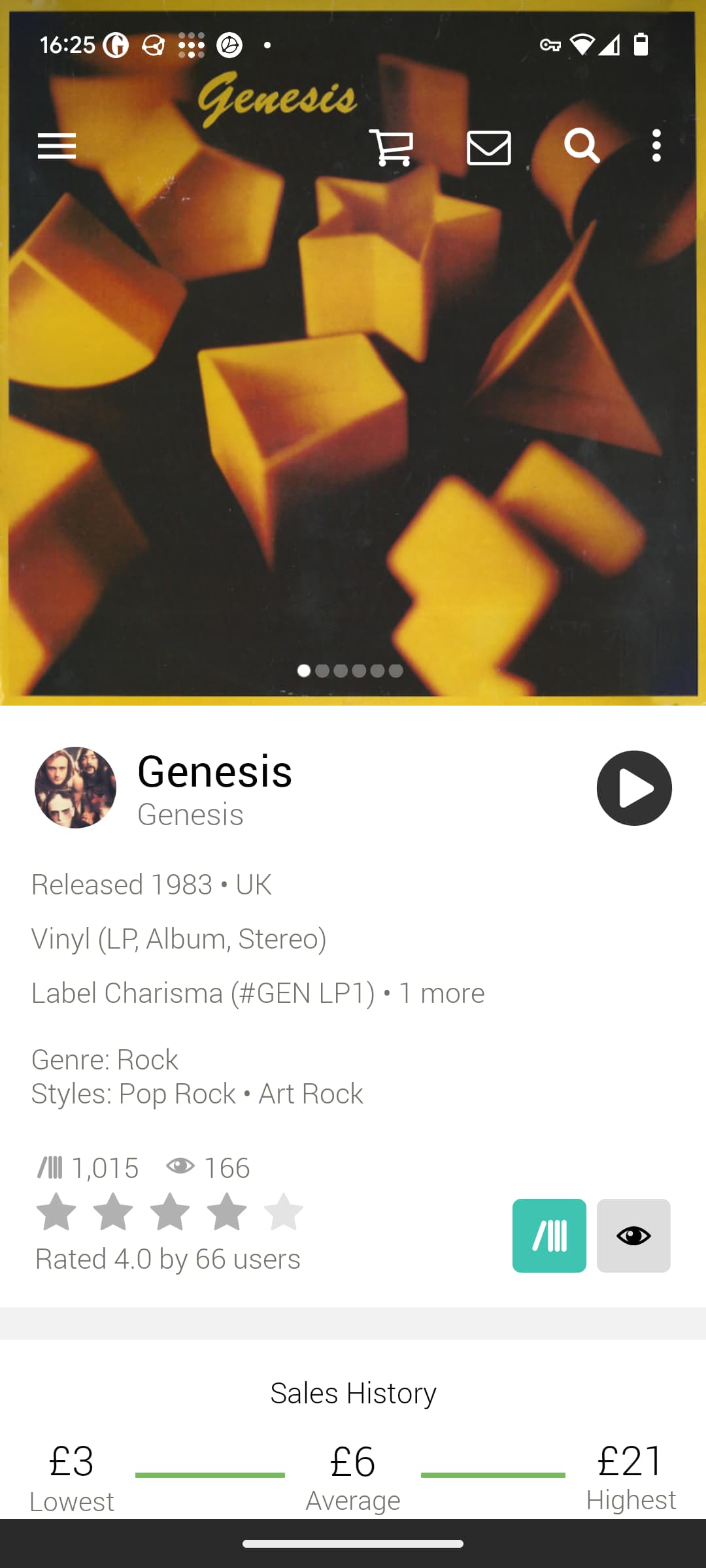Add release to wantlist with eye button

[633, 1235]
